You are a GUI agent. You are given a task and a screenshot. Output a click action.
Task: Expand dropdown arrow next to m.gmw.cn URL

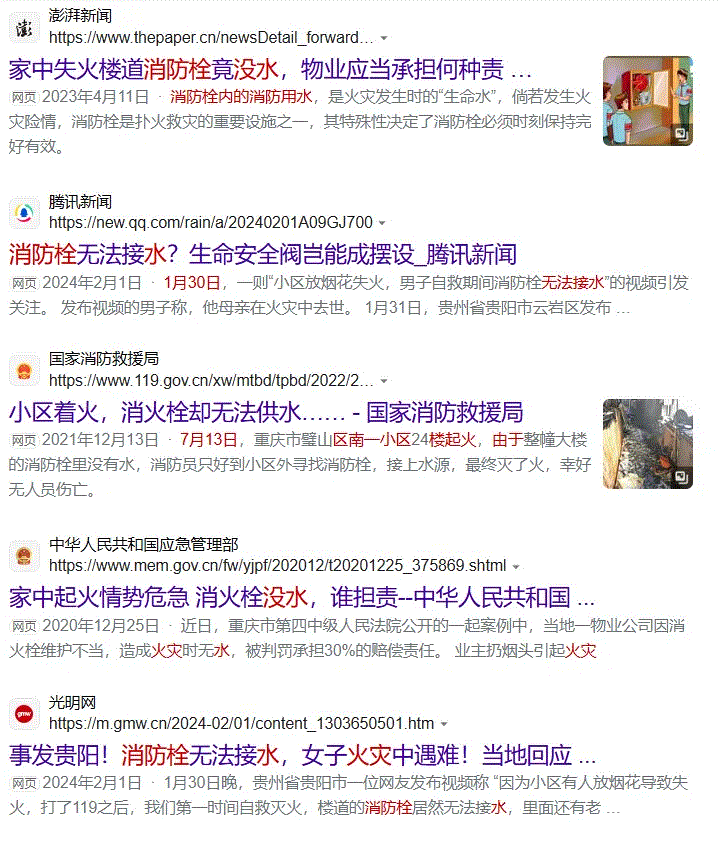click(x=444, y=724)
